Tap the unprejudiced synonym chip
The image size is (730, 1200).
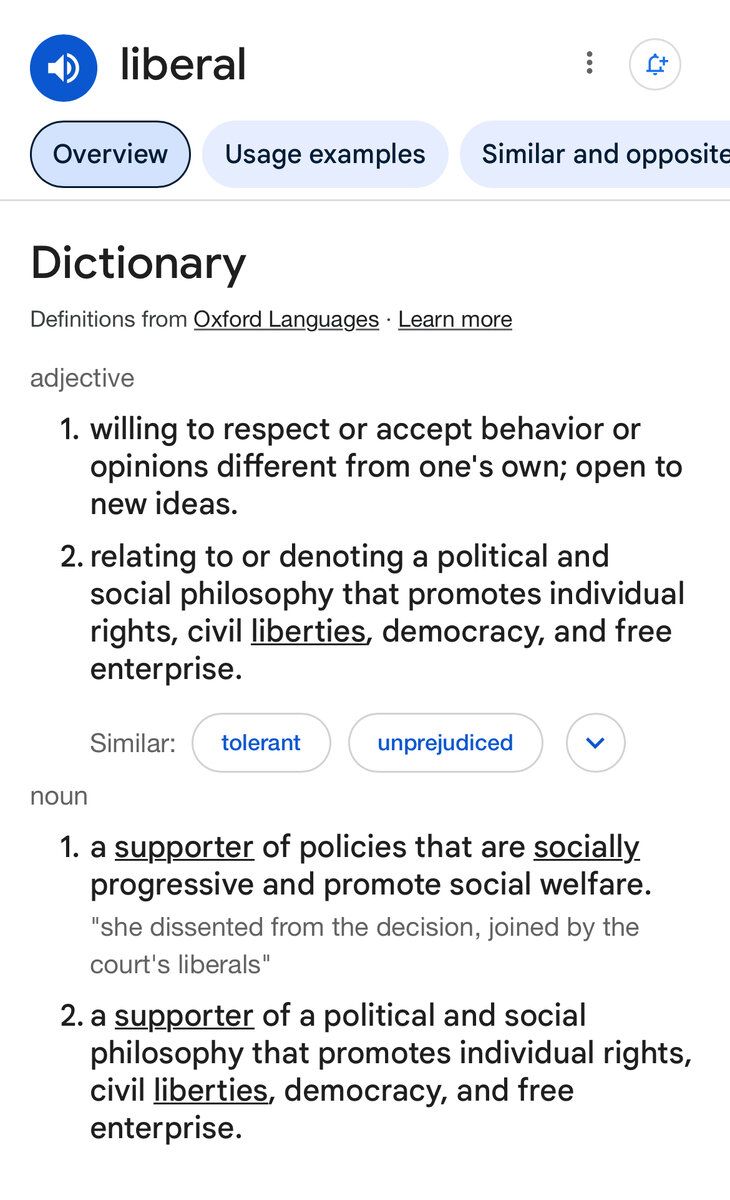click(x=445, y=743)
